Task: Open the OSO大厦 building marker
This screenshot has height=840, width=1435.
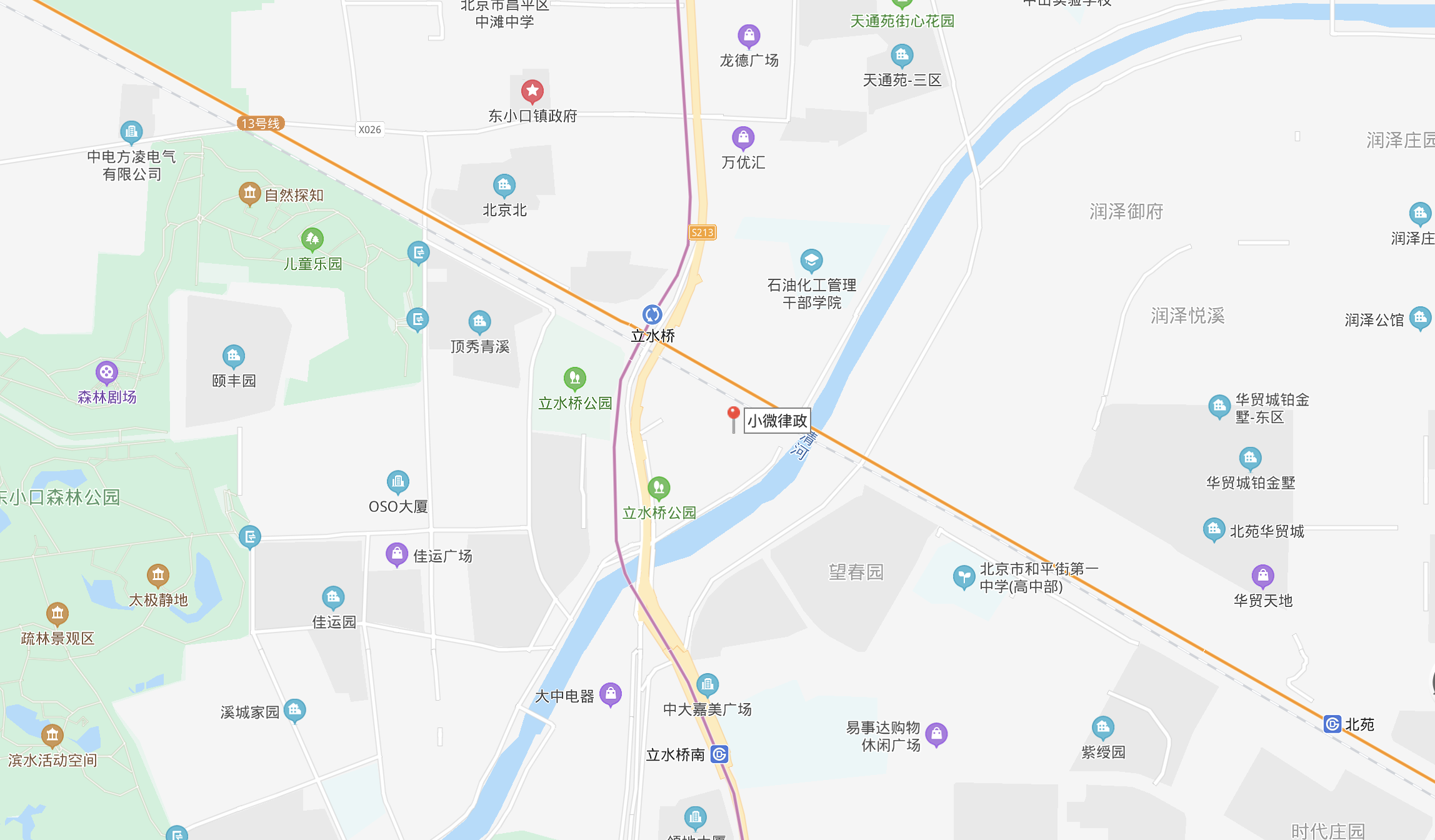Action: 397,482
